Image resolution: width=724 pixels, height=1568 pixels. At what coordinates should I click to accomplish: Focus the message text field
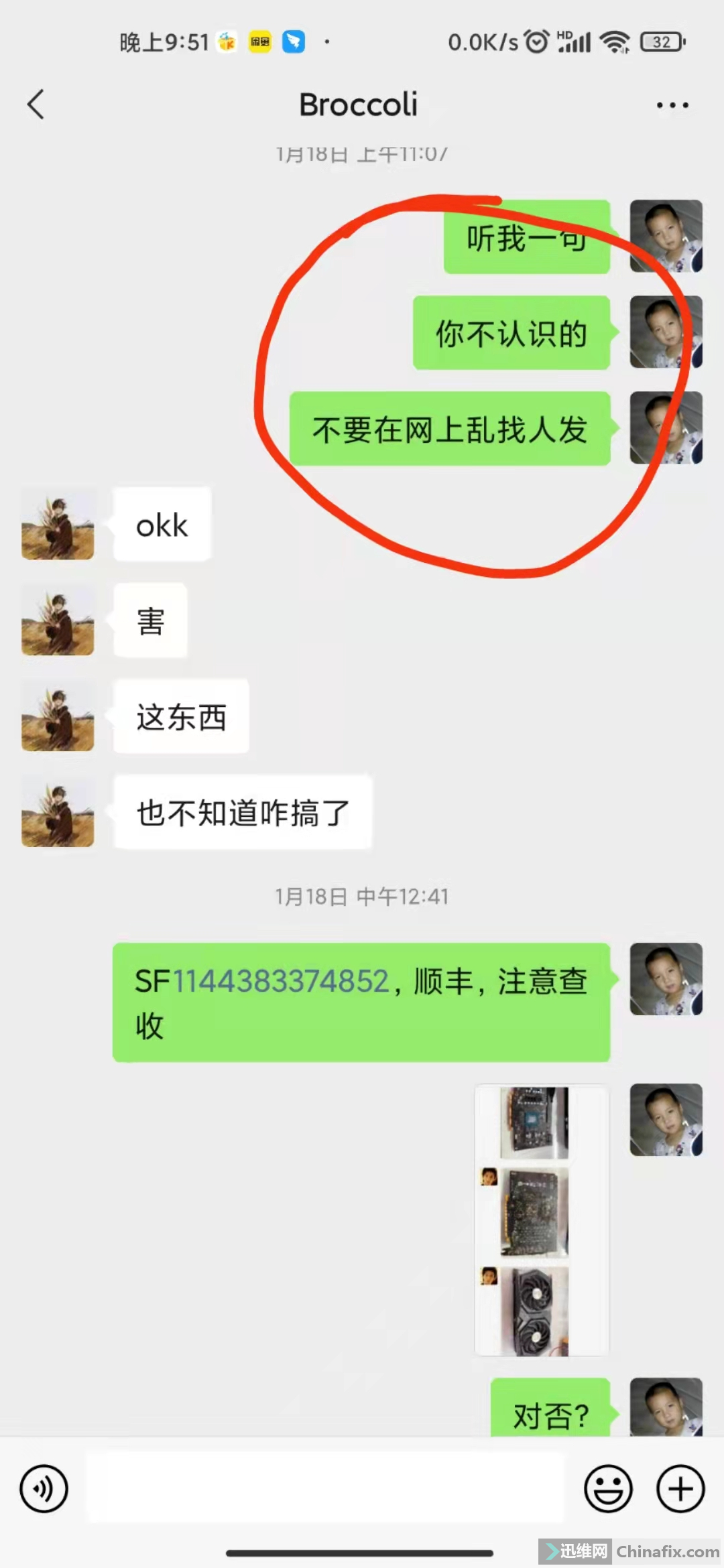click(x=325, y=1488)
